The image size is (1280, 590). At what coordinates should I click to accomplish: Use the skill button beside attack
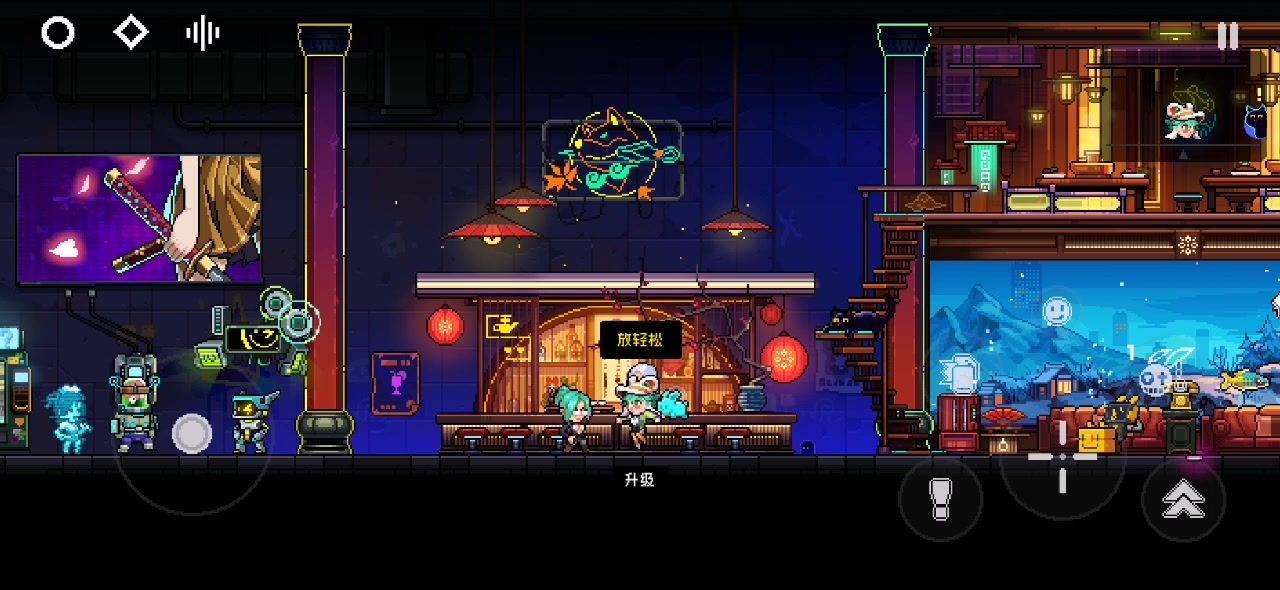pyautogui.click(x=940, y=499)
